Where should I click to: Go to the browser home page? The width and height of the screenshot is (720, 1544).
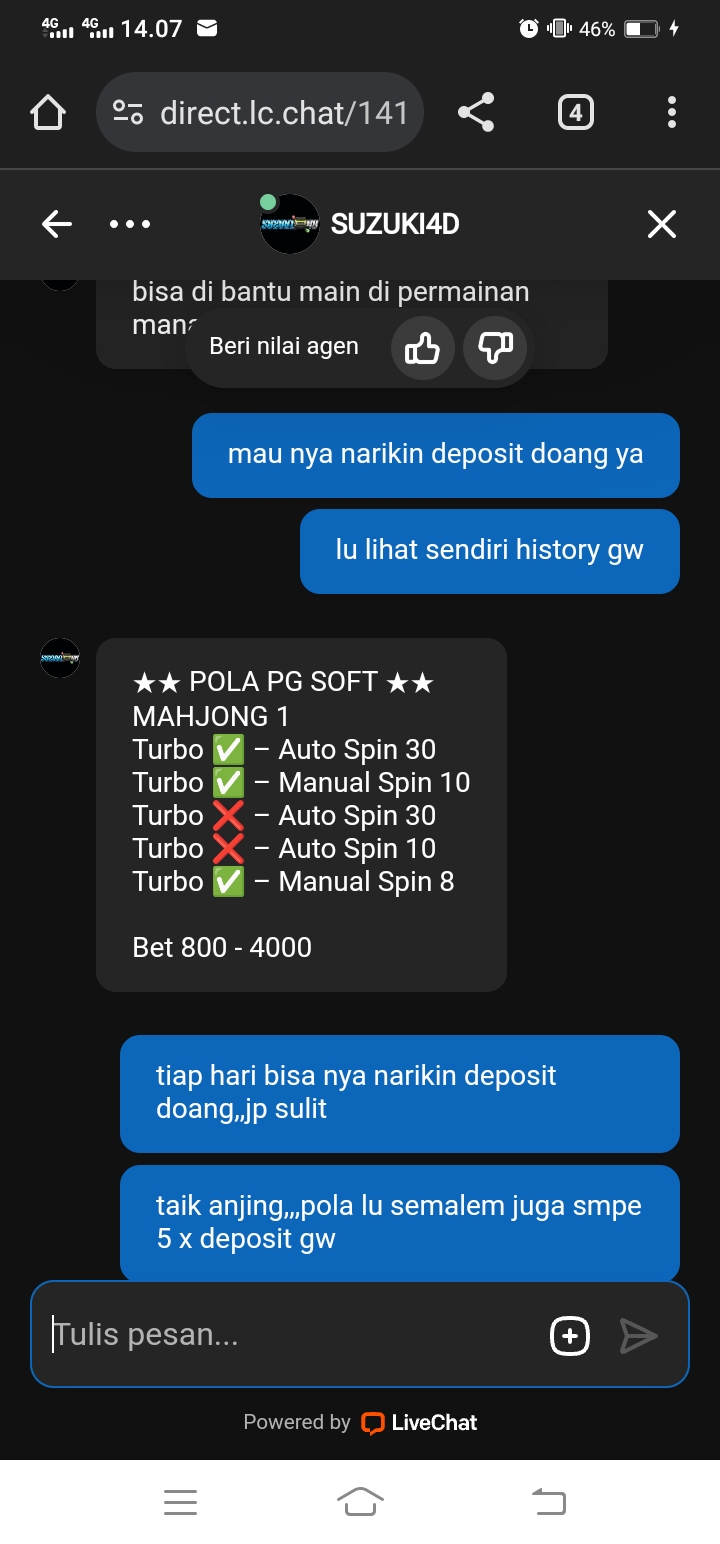(48, 113)
